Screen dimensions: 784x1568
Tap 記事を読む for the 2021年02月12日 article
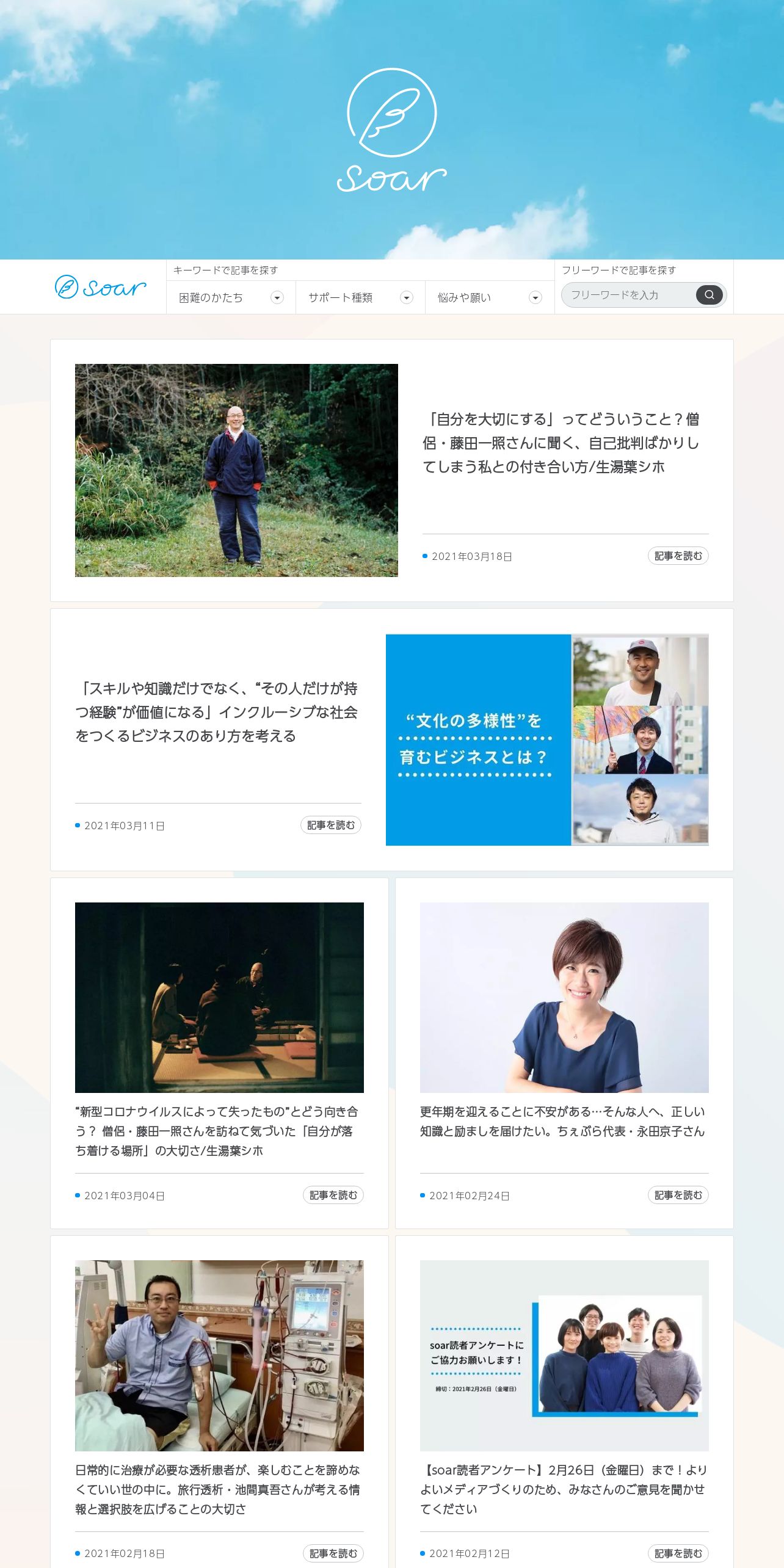pyautogui.click(x=678, y=1553)
